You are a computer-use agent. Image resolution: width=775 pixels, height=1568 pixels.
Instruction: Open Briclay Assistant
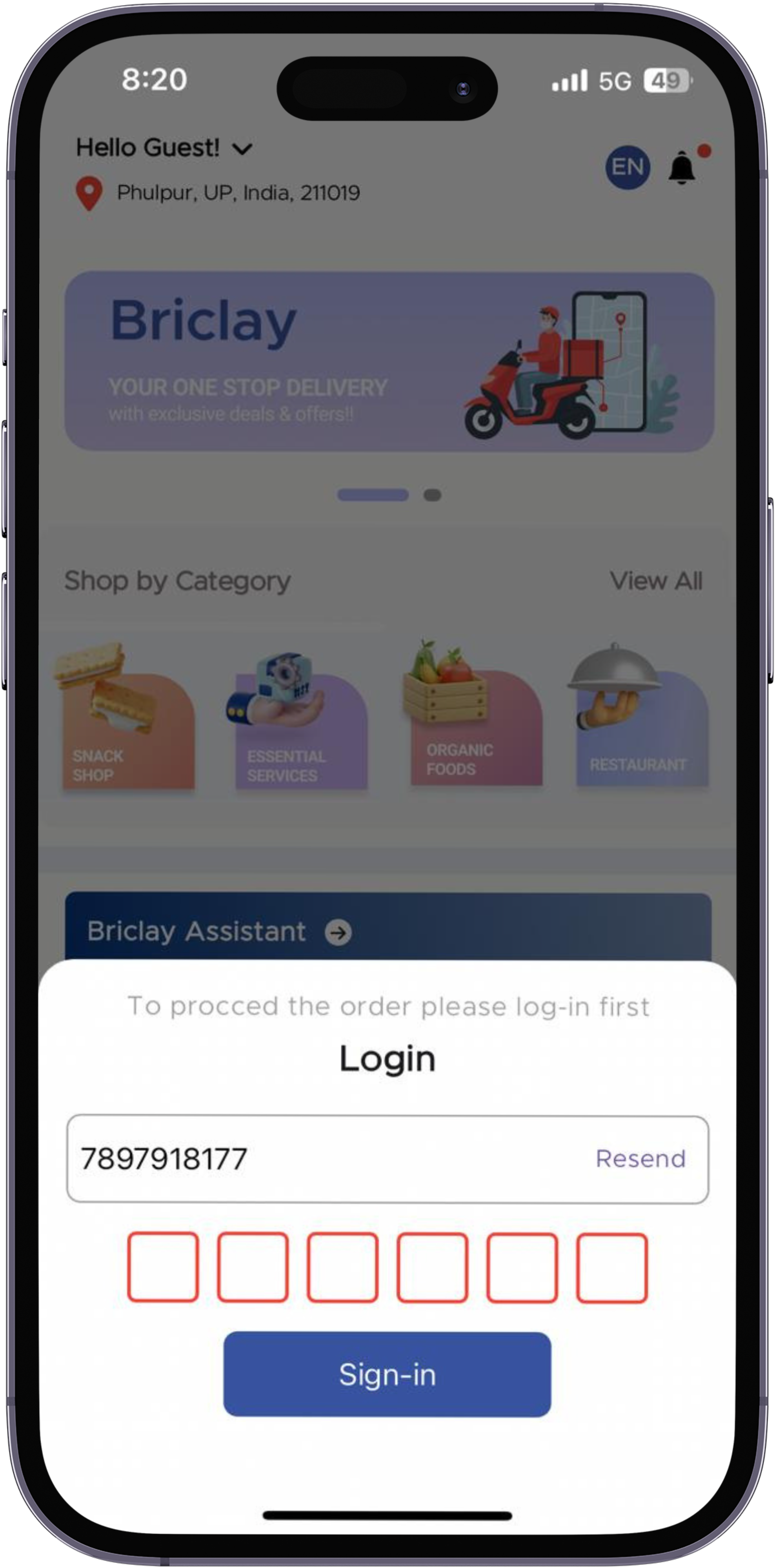(x=219, y=931)
